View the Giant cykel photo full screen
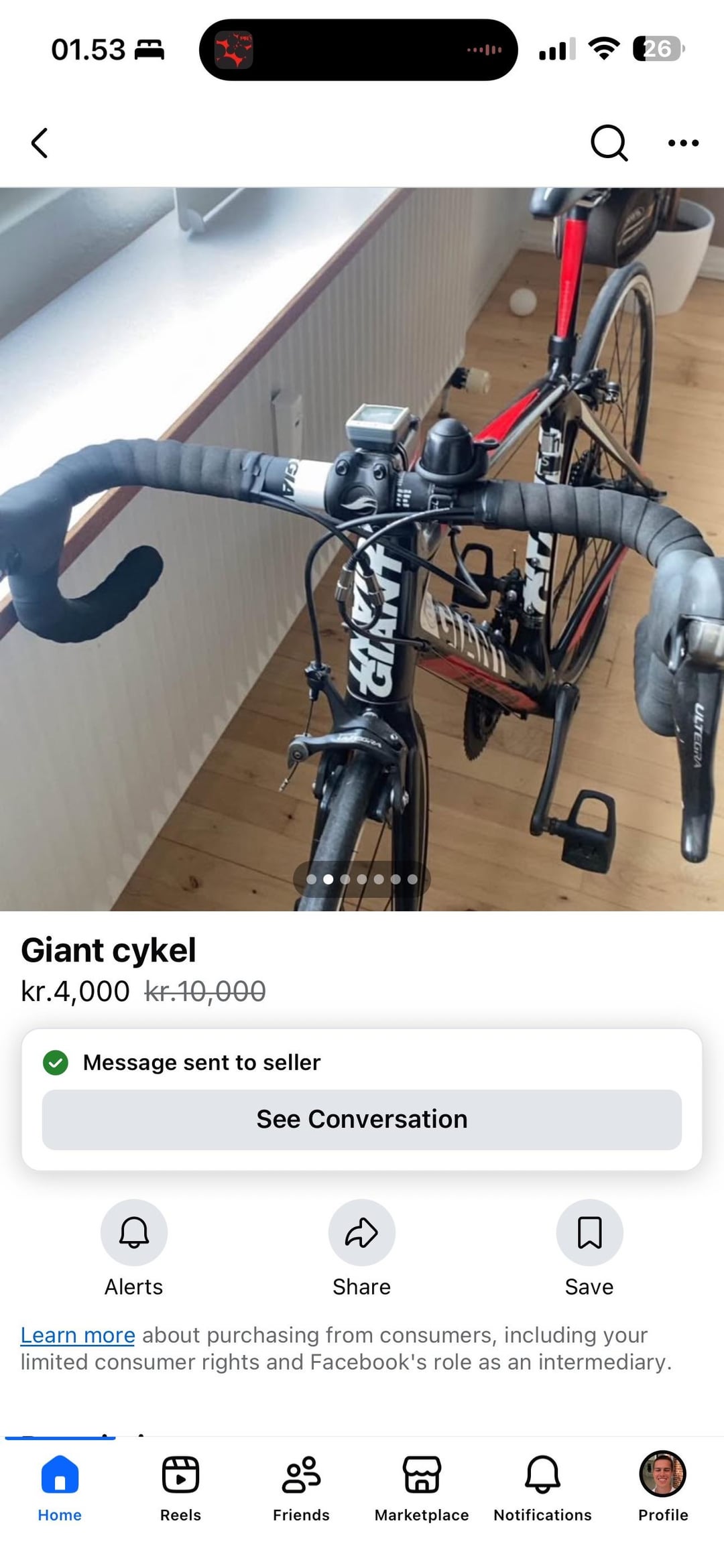Screen dimensions: 724x1568 tap(362, 548)
